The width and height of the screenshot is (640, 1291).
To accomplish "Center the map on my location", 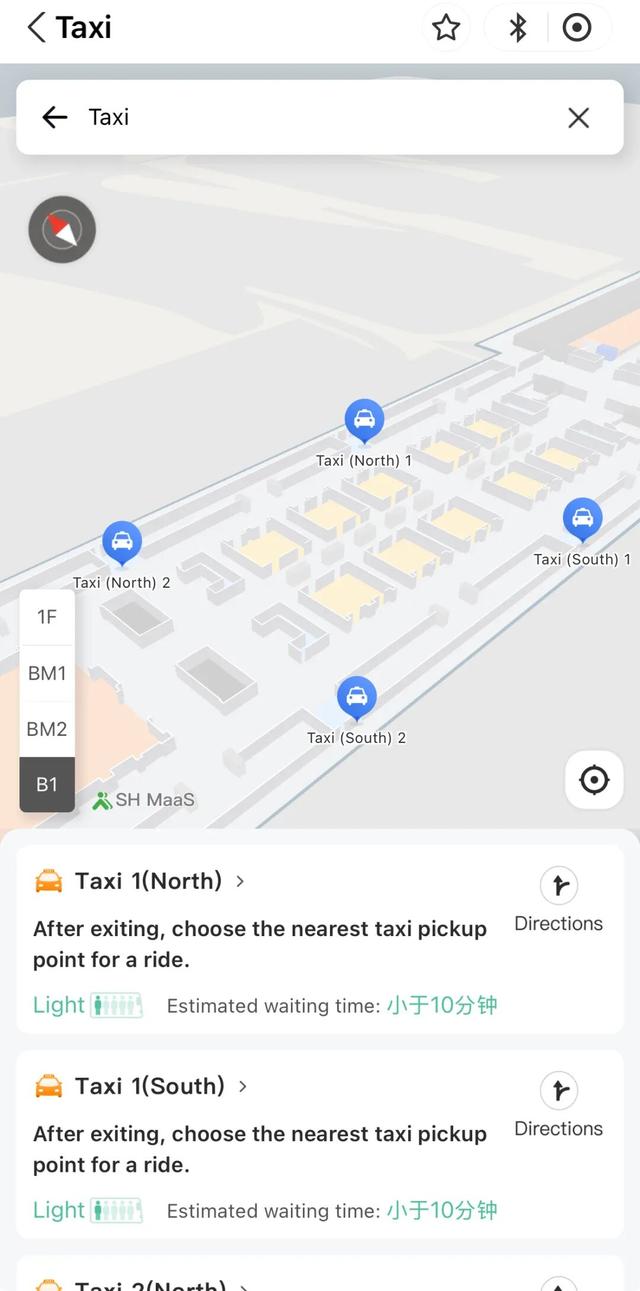I will pyautogui.click(x=594, y=780).
